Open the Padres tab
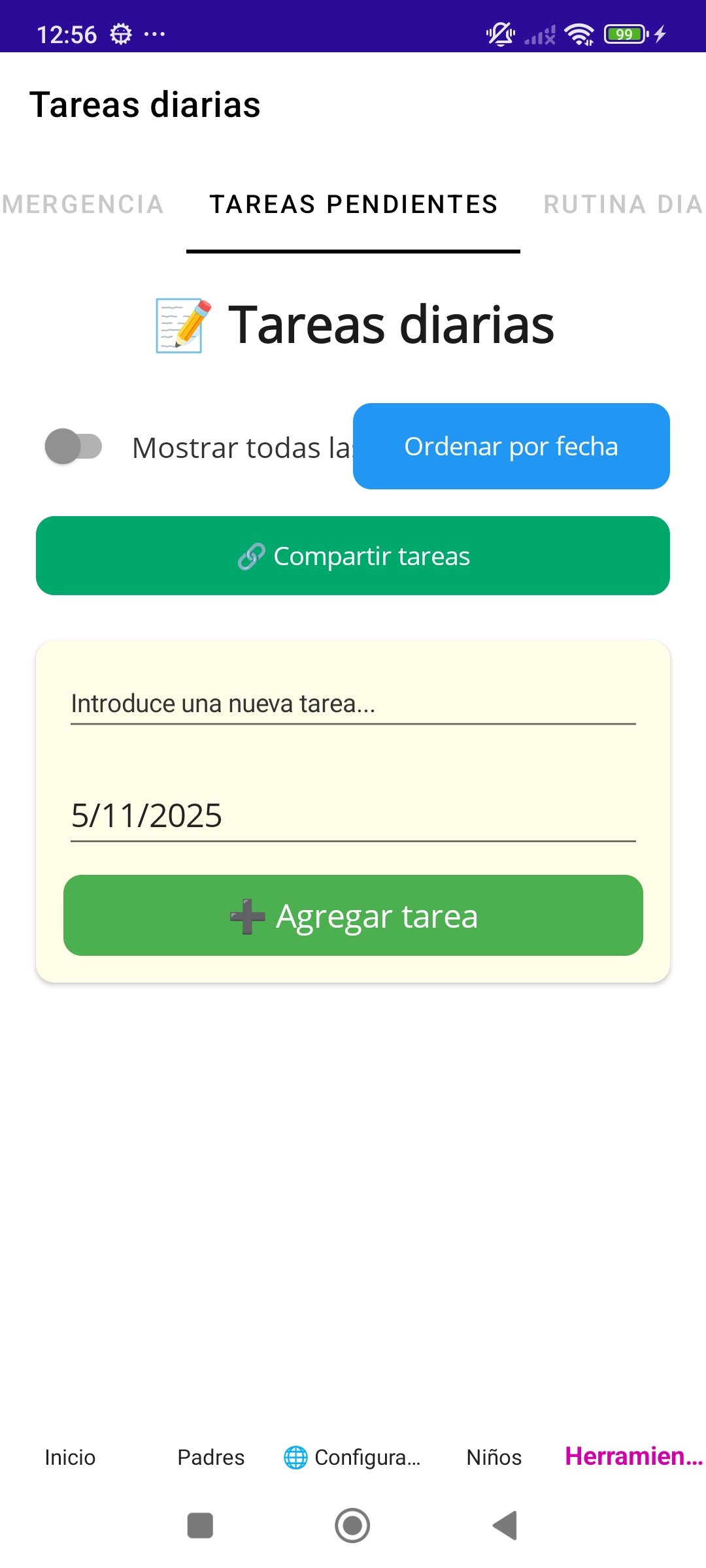 click(210, 1457)
